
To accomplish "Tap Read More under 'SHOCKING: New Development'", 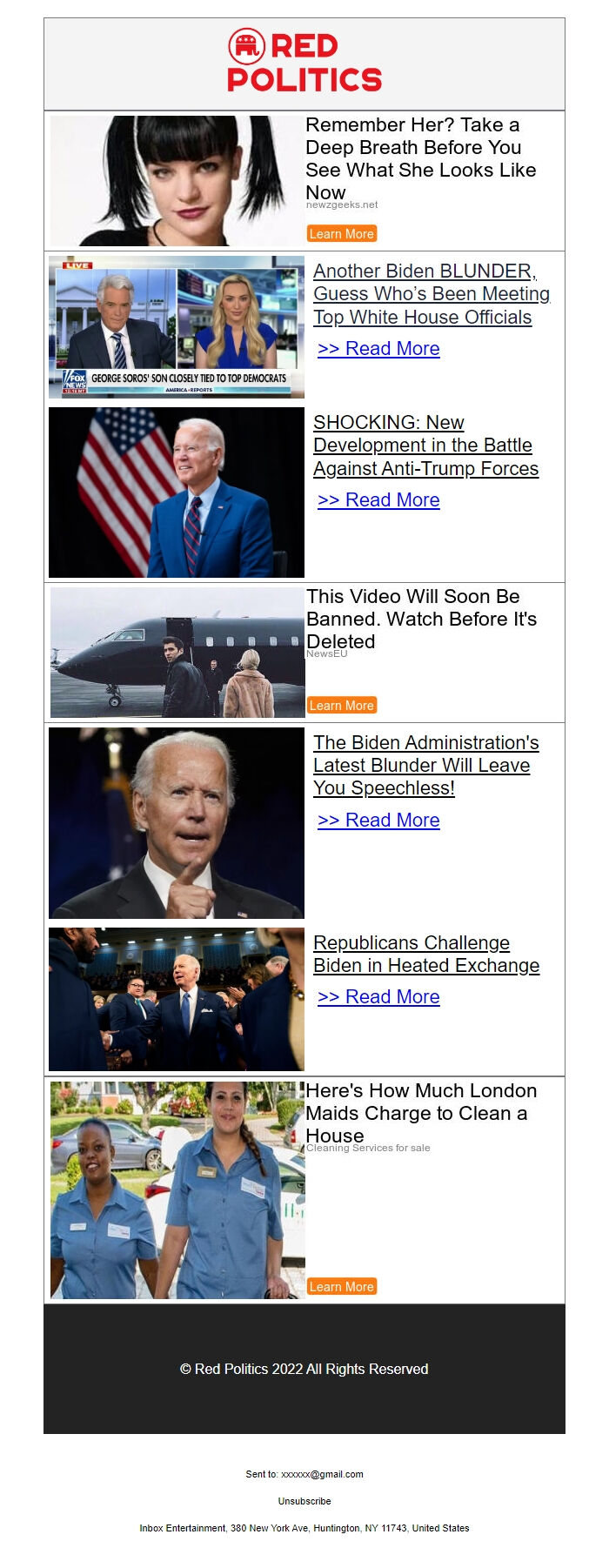I will tap(378, 500).
